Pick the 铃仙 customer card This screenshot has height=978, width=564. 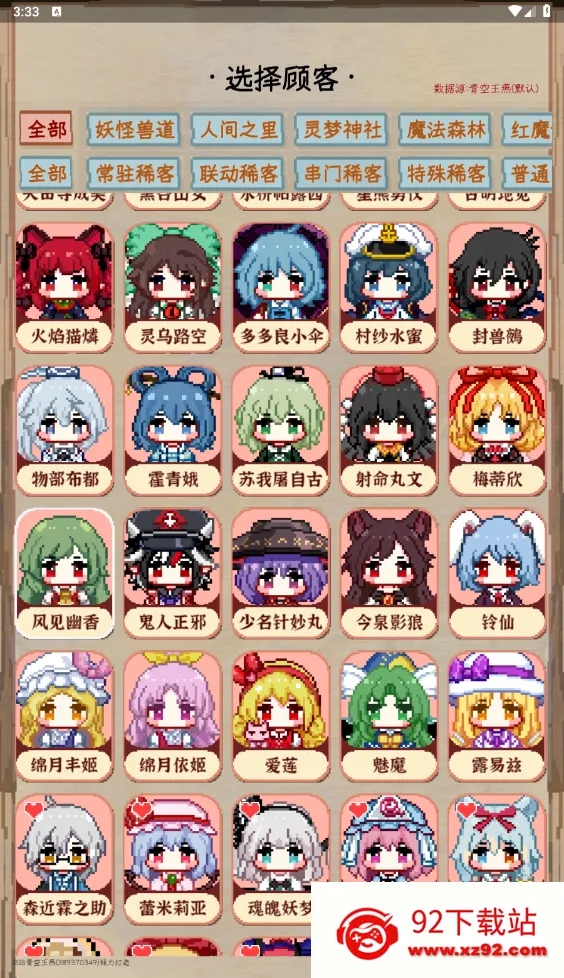tap(497, 573)
